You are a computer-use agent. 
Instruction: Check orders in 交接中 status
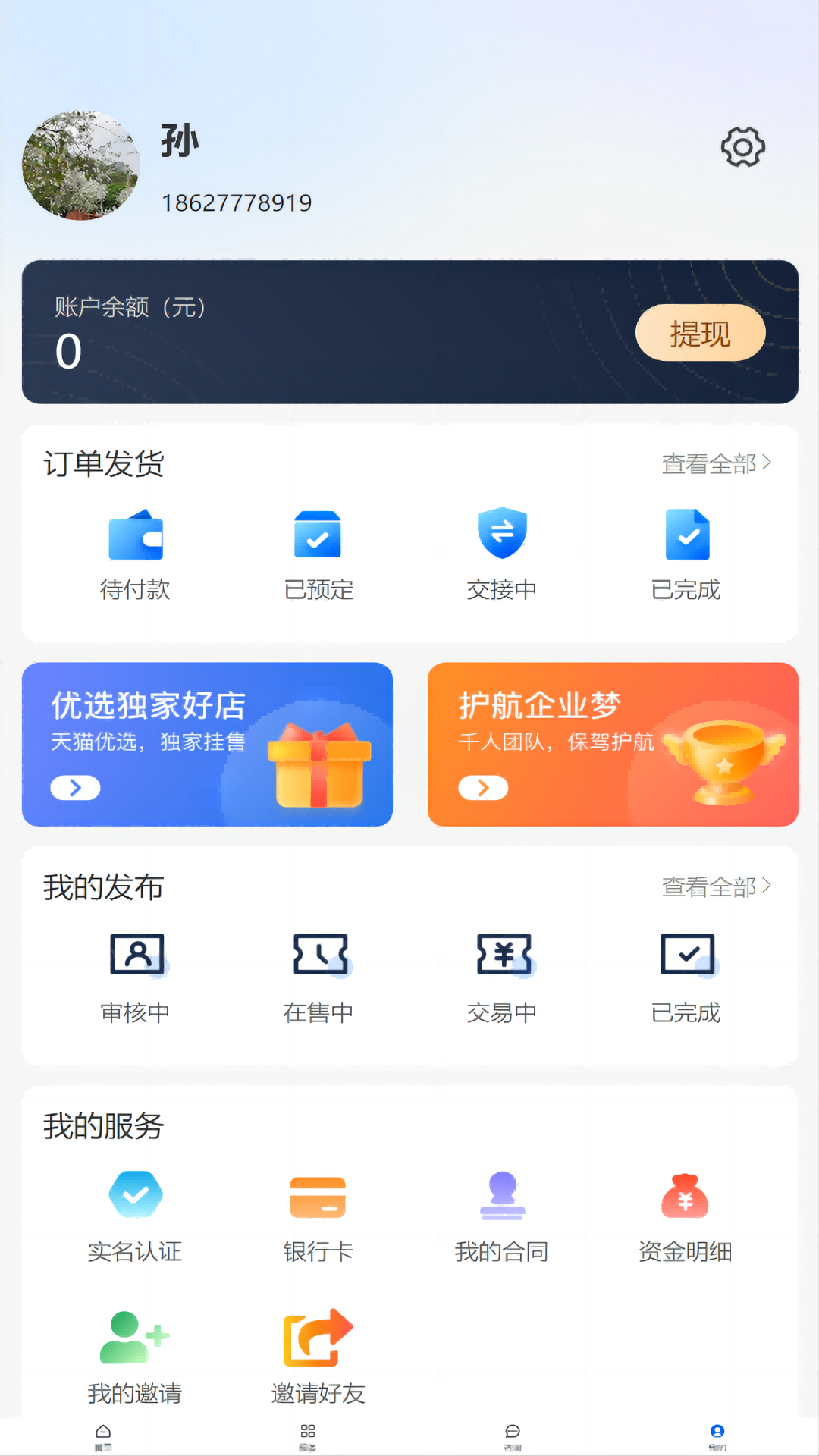[x=502, y=554]
